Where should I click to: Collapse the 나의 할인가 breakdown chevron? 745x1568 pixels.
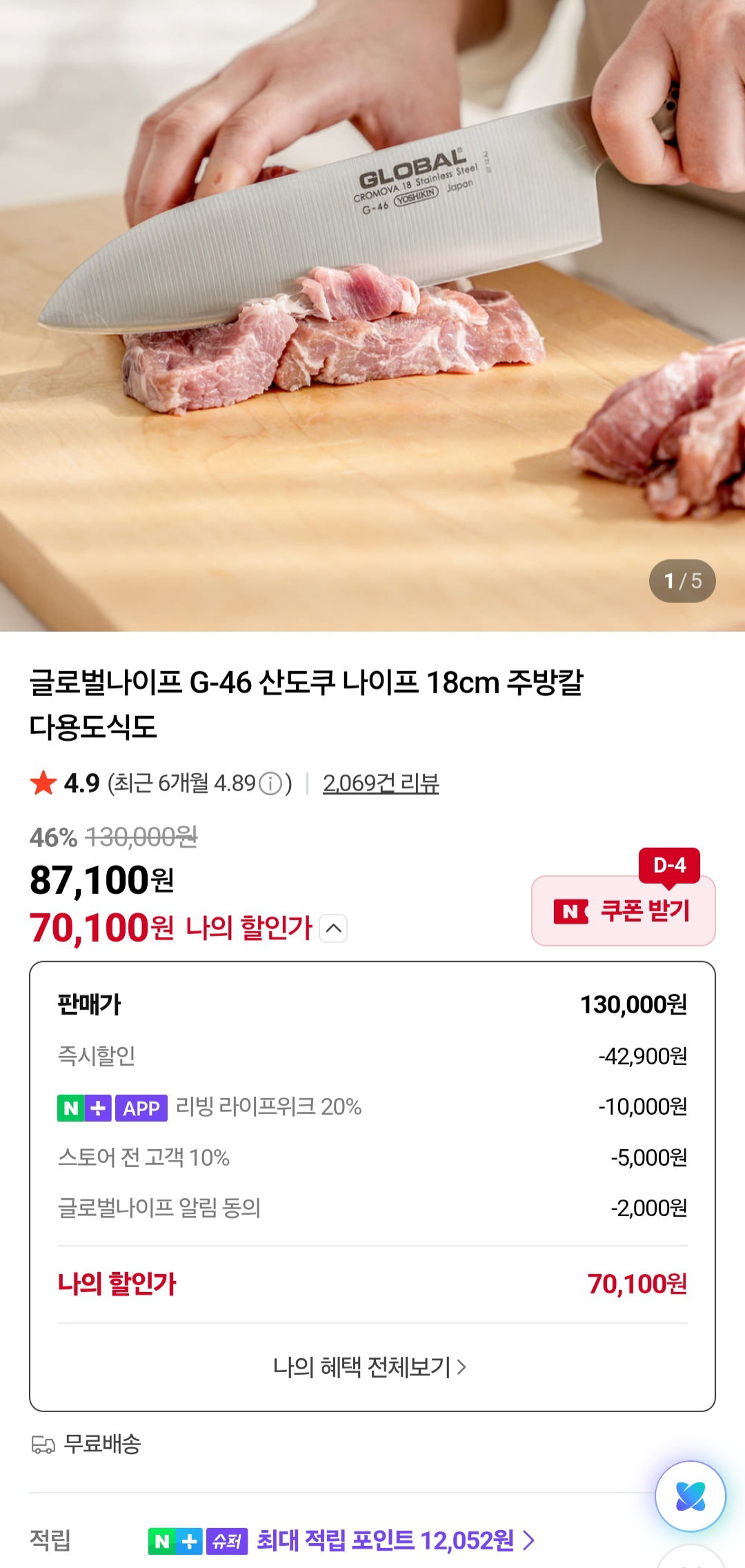tap(334, 929)
